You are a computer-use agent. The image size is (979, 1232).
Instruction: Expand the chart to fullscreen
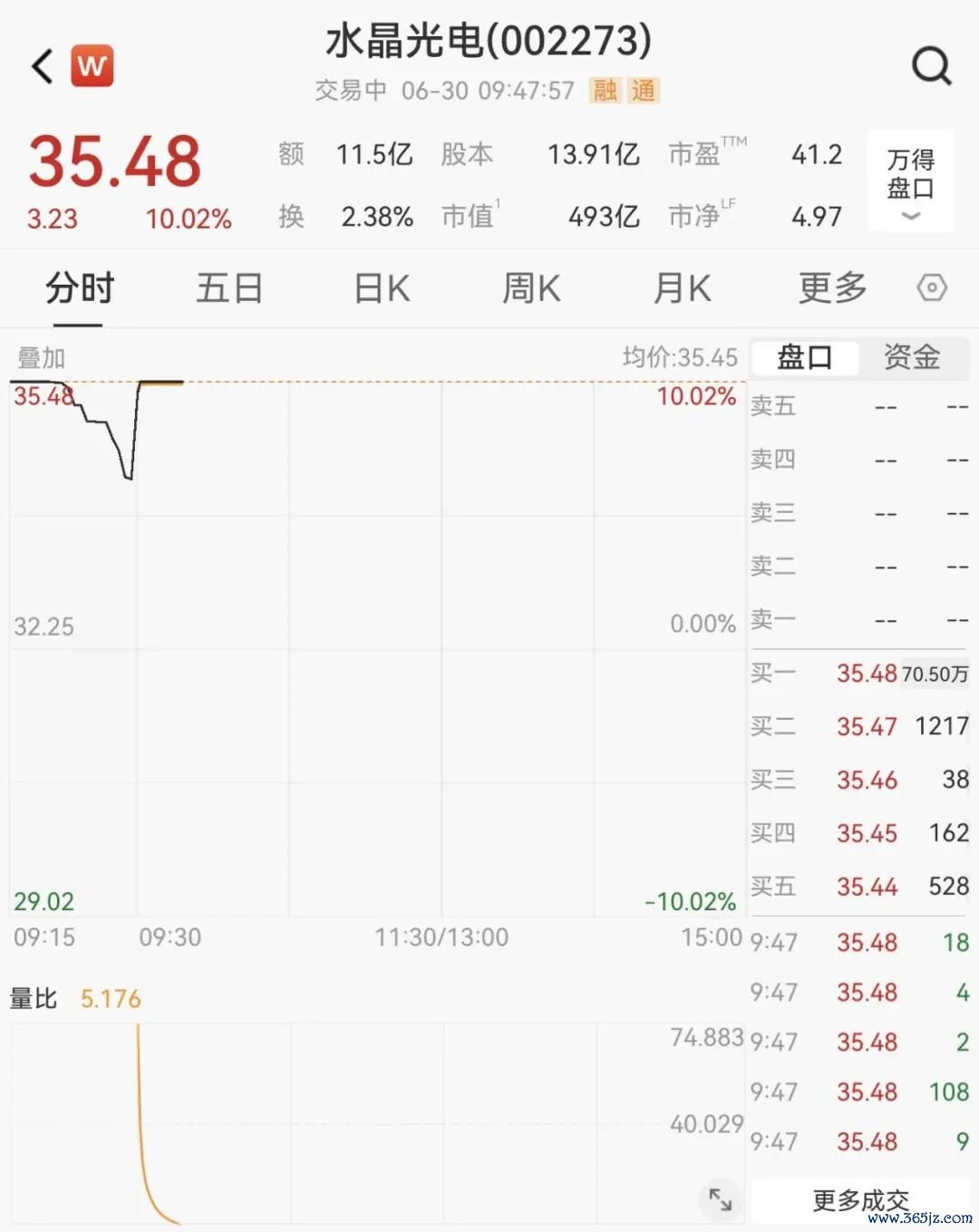point(721,1198)
